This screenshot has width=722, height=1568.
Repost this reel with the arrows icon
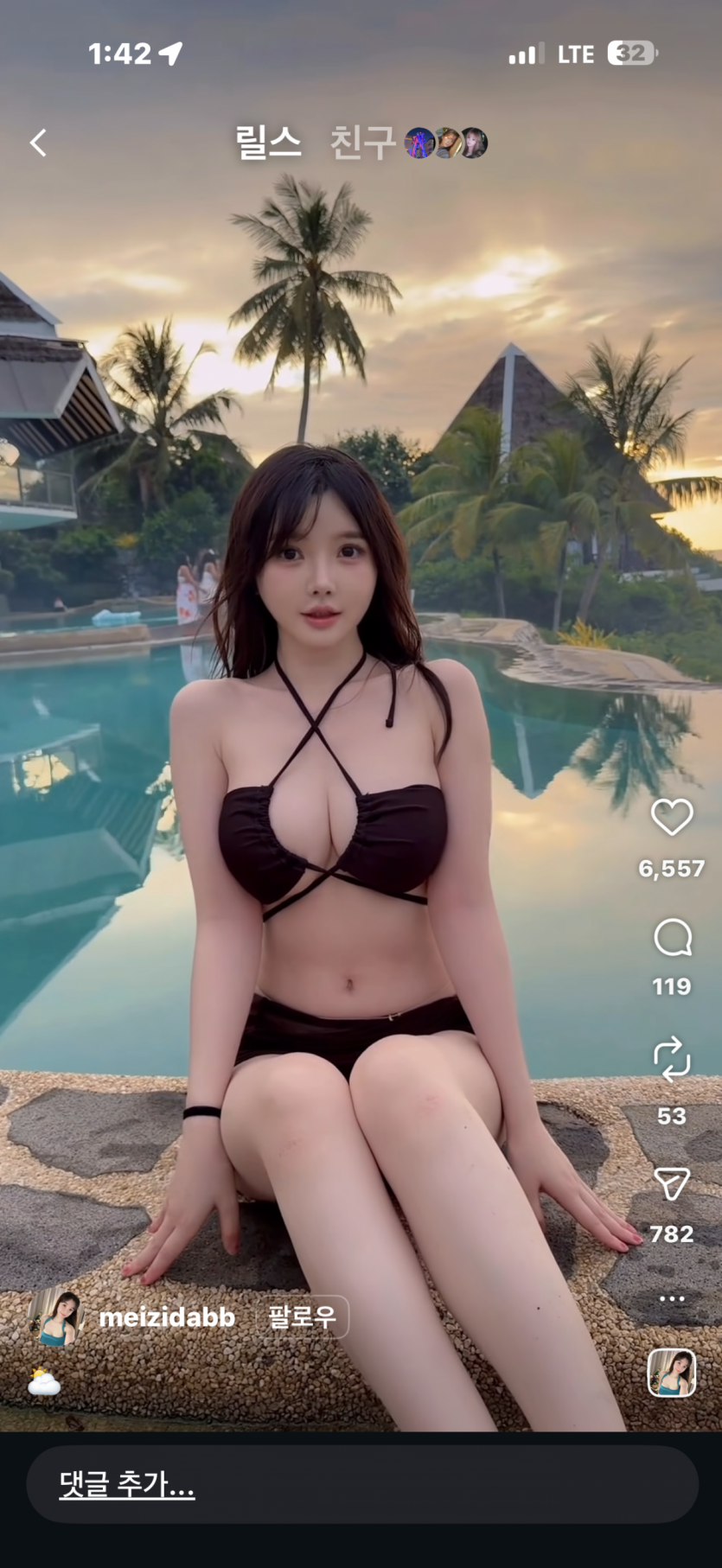tap(672, 1060)
